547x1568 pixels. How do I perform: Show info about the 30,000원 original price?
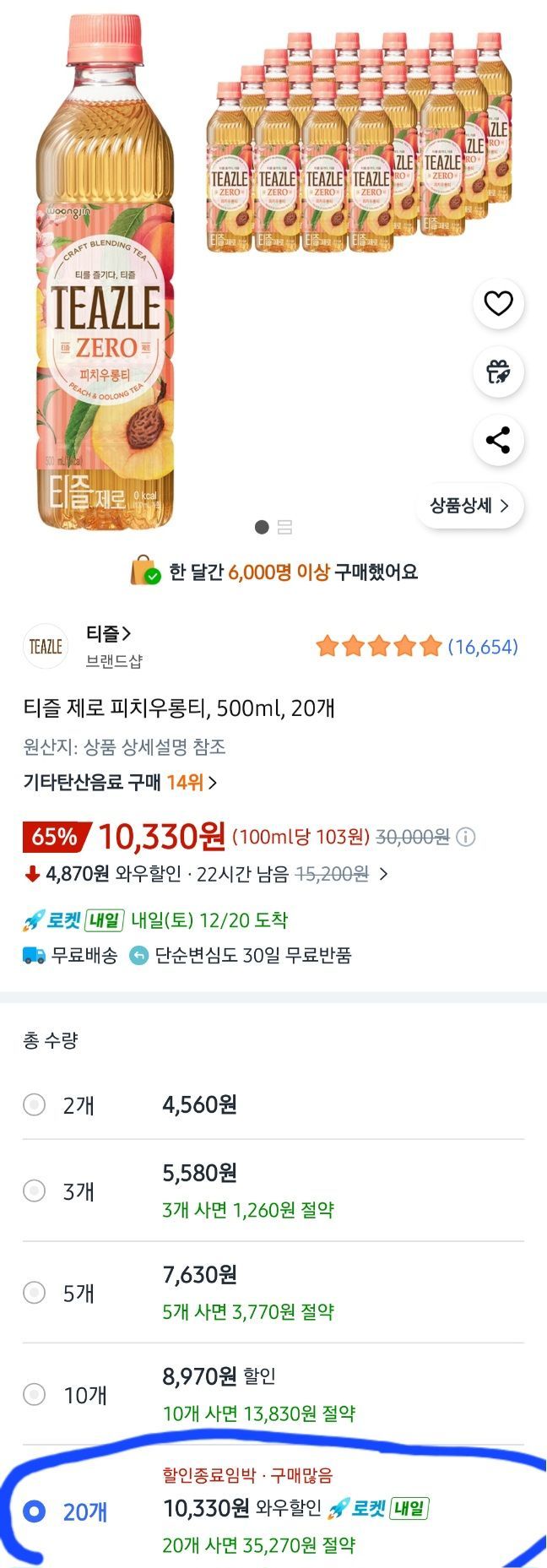click(x=466, y=837)
